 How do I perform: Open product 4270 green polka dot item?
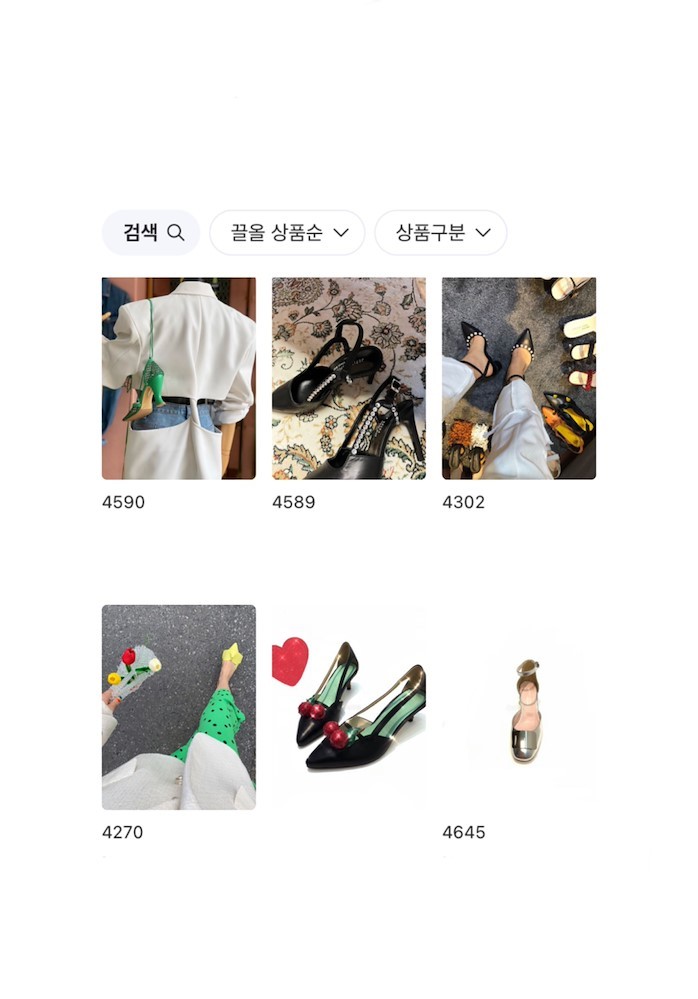pos(179,707)
